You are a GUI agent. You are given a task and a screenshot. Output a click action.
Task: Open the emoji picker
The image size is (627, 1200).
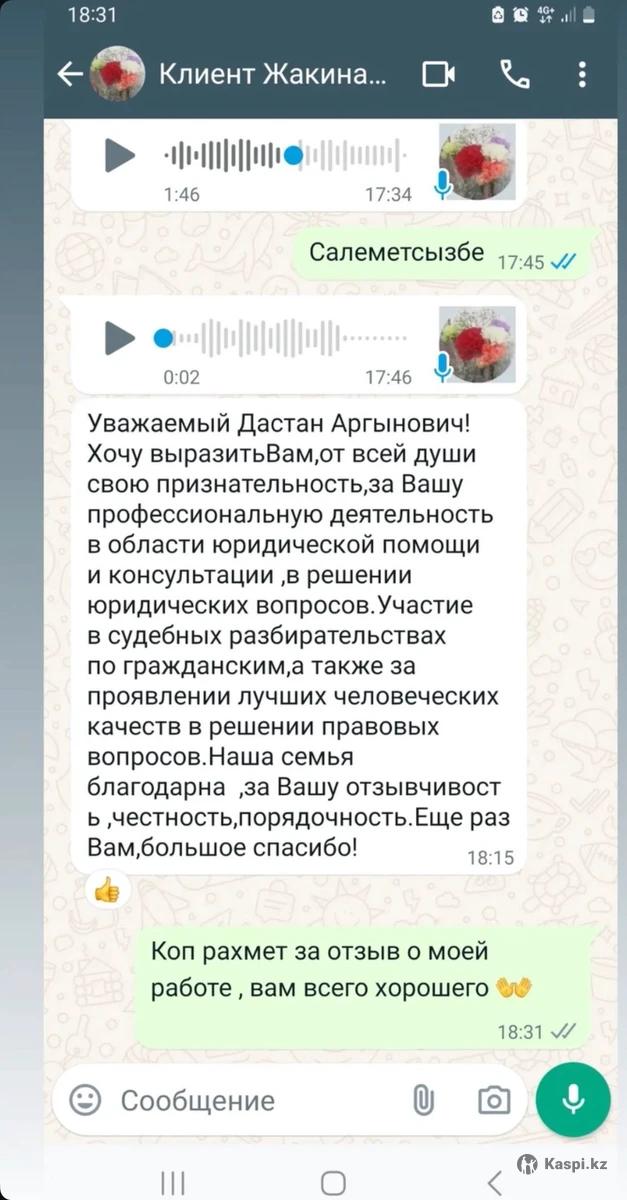click(85, 1100)
